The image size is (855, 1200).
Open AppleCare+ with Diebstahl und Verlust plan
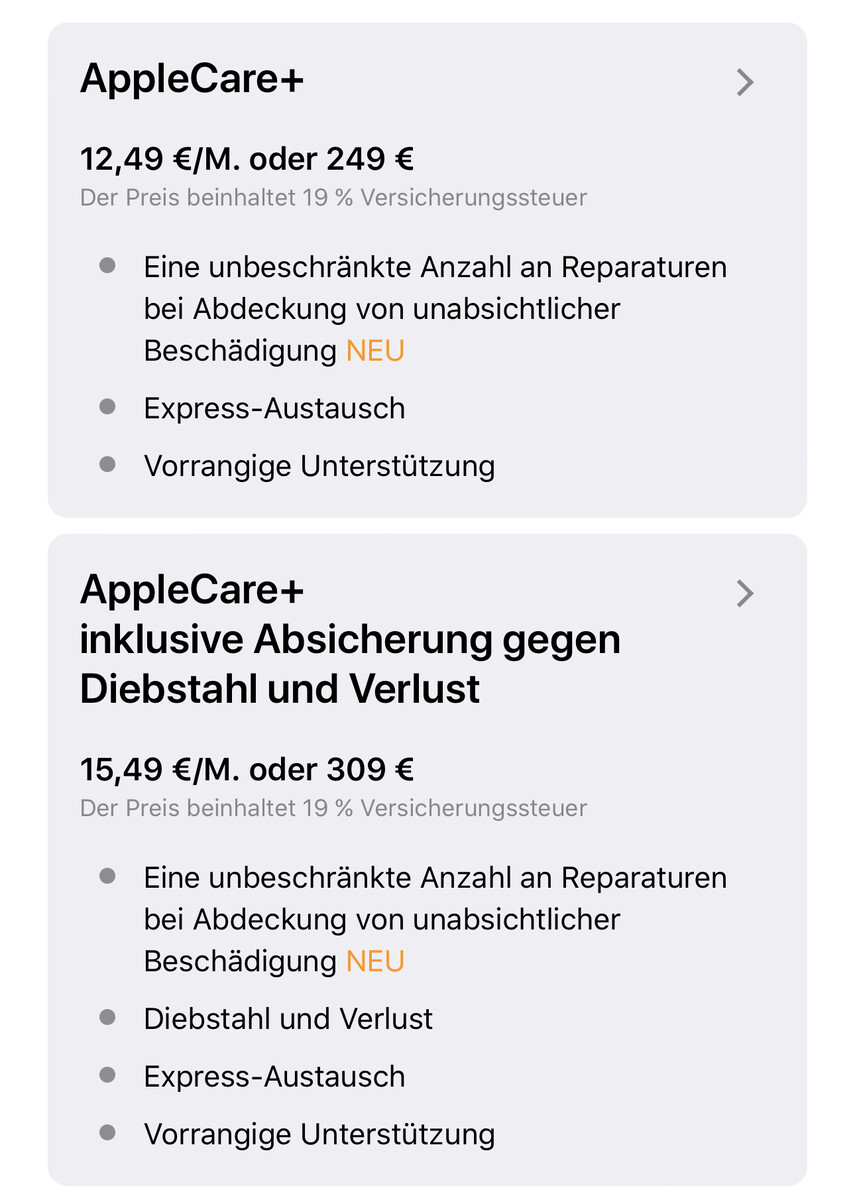coord(744,593)
